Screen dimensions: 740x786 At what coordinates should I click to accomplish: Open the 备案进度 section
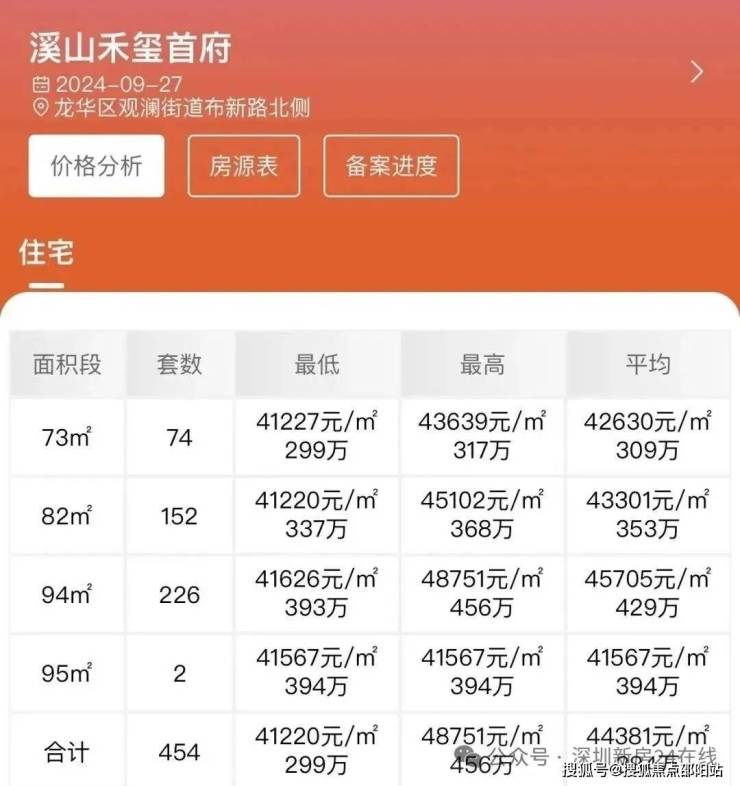(x=391, y=166)
